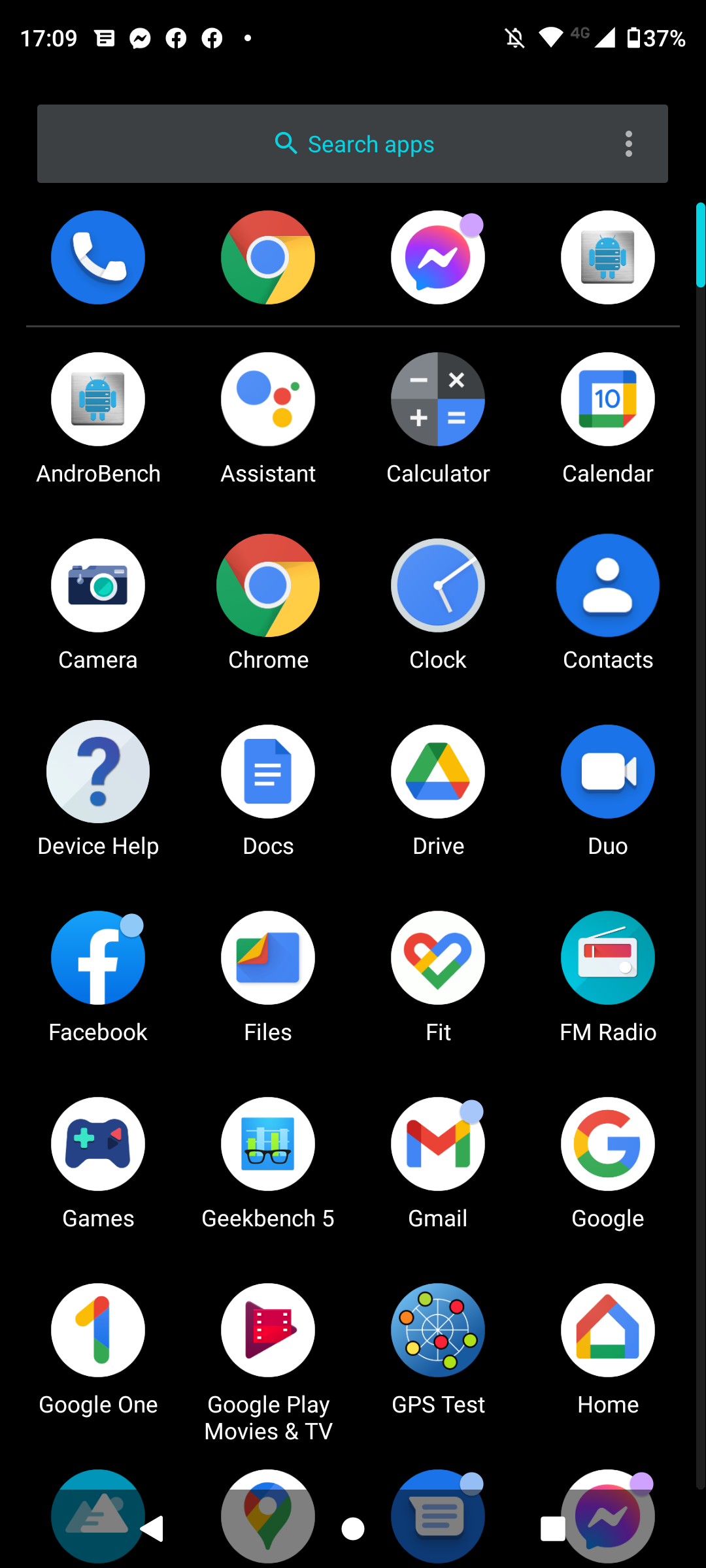The image size is (706, 1568).
Task: Open the Calendar app
Action: pos(608,400)
